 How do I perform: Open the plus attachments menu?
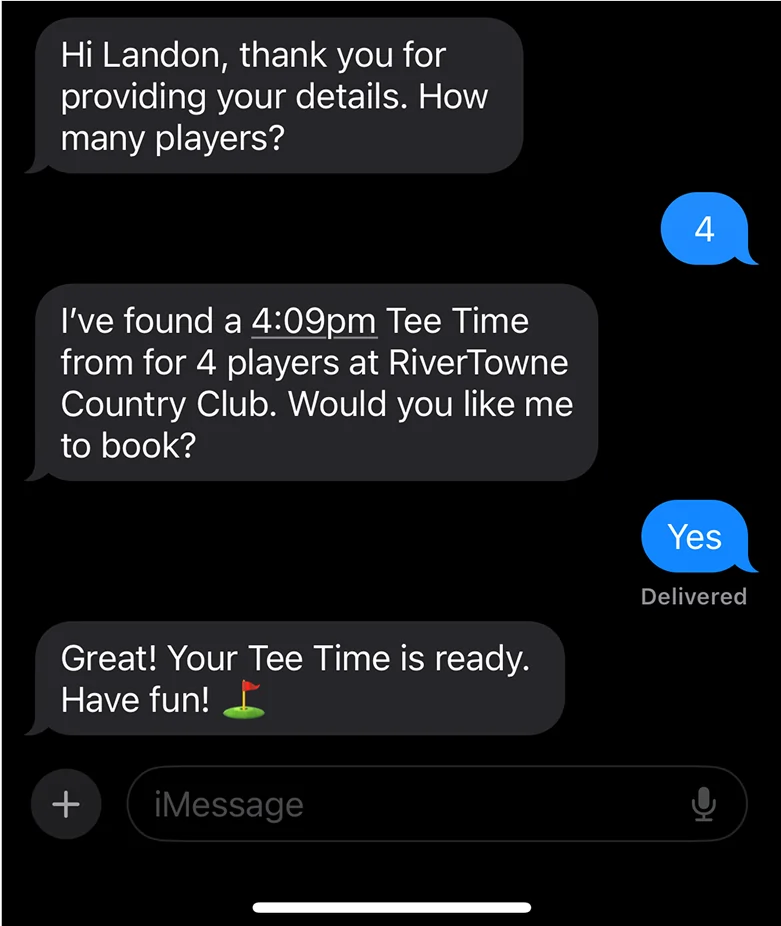[x=66, y=804]
